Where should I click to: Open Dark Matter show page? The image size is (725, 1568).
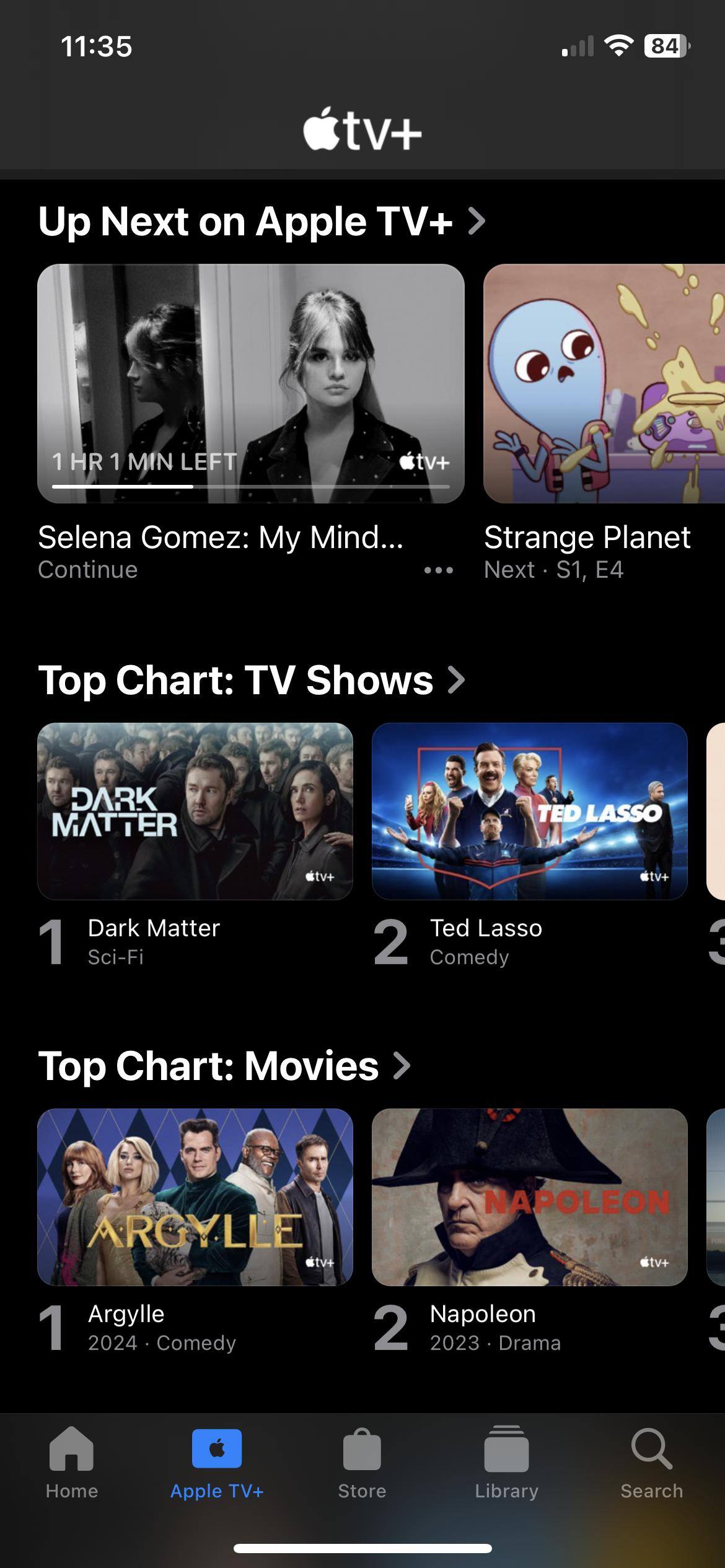[x=195, y=811]
